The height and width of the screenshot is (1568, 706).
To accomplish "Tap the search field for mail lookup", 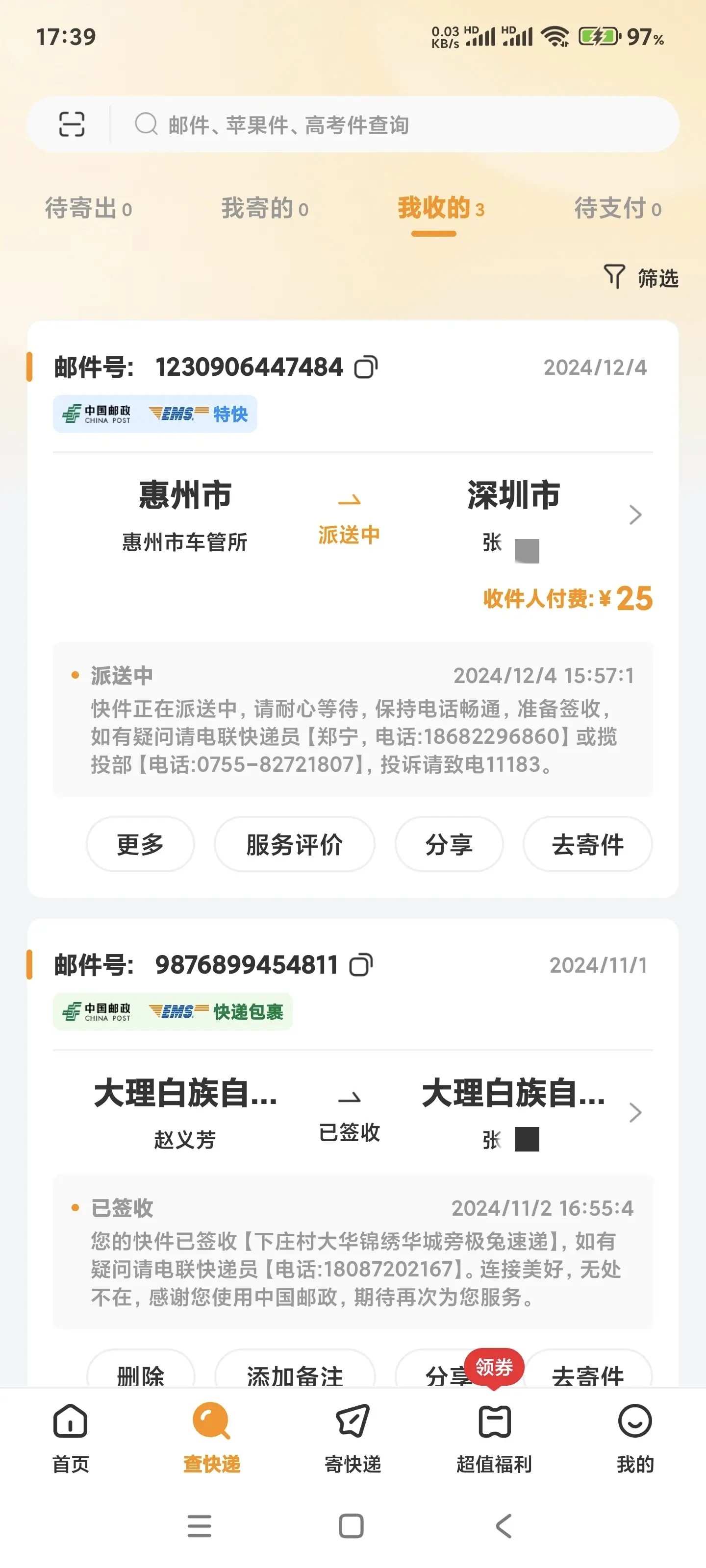I will click(x=390, y=125).
